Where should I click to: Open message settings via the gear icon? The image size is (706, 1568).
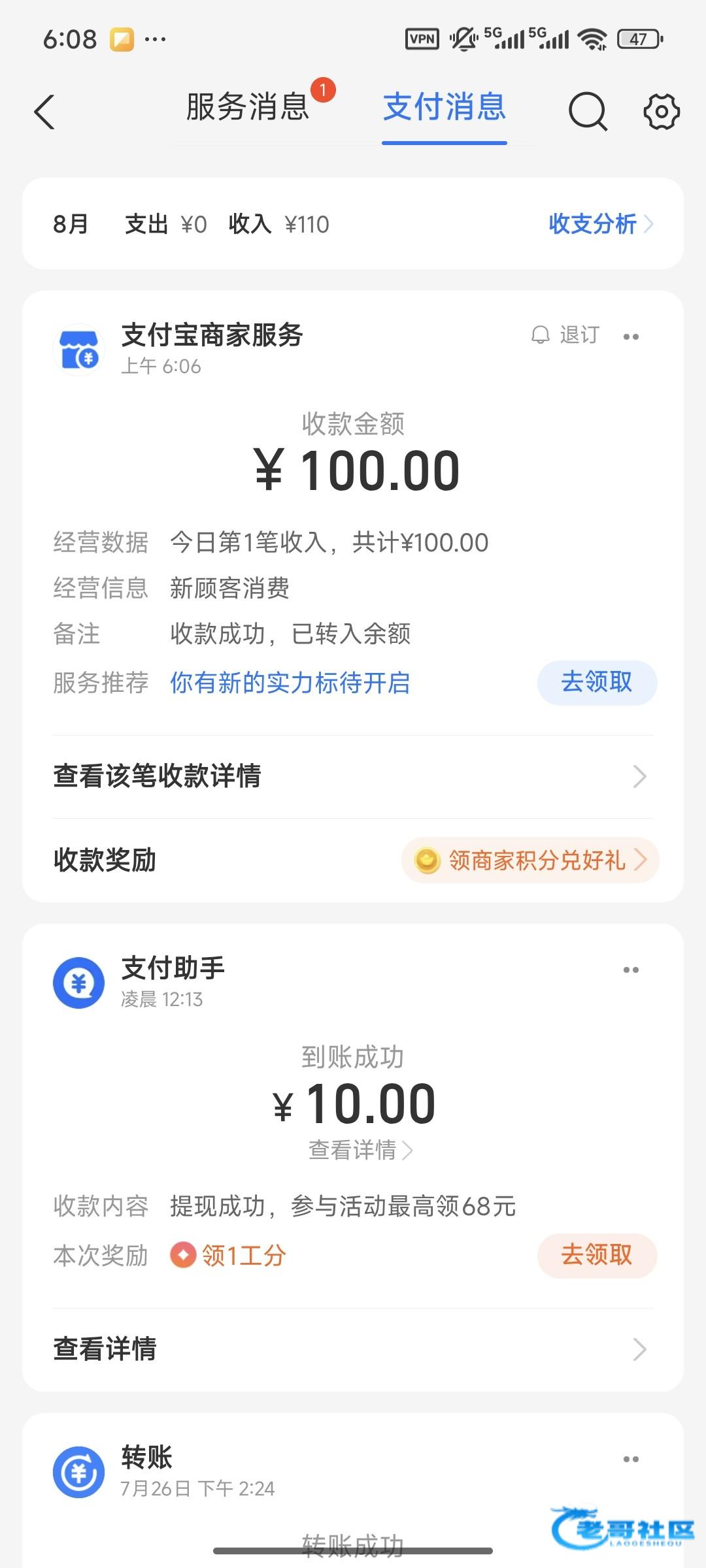pos(662,112)
